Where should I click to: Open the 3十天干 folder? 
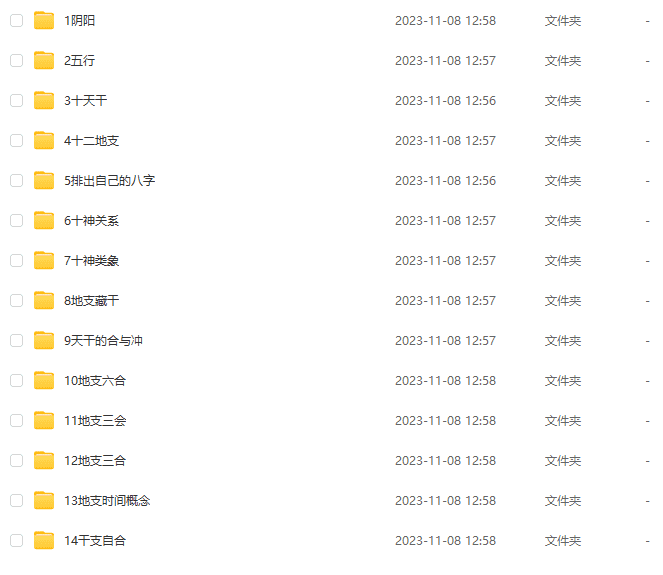[86, 101]
